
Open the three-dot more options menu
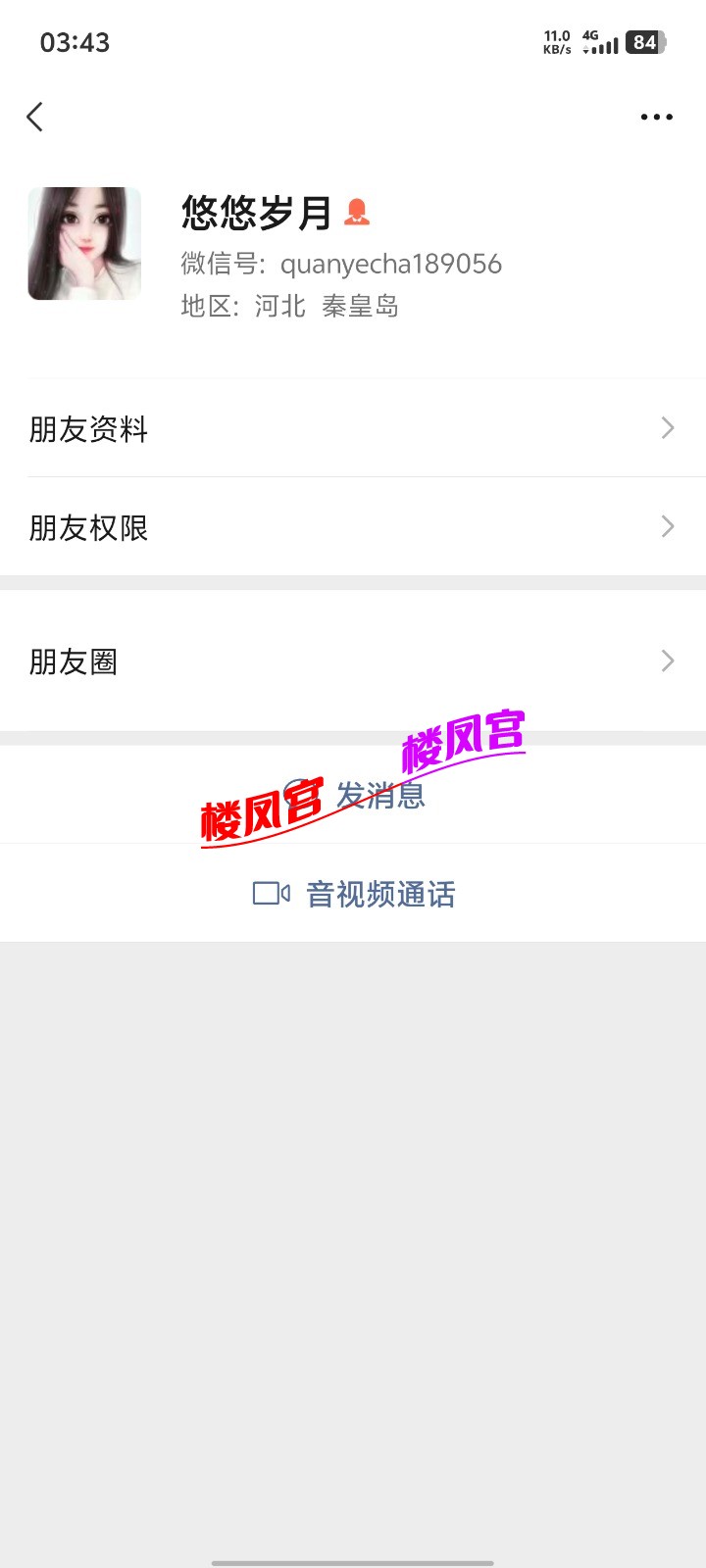656,117
